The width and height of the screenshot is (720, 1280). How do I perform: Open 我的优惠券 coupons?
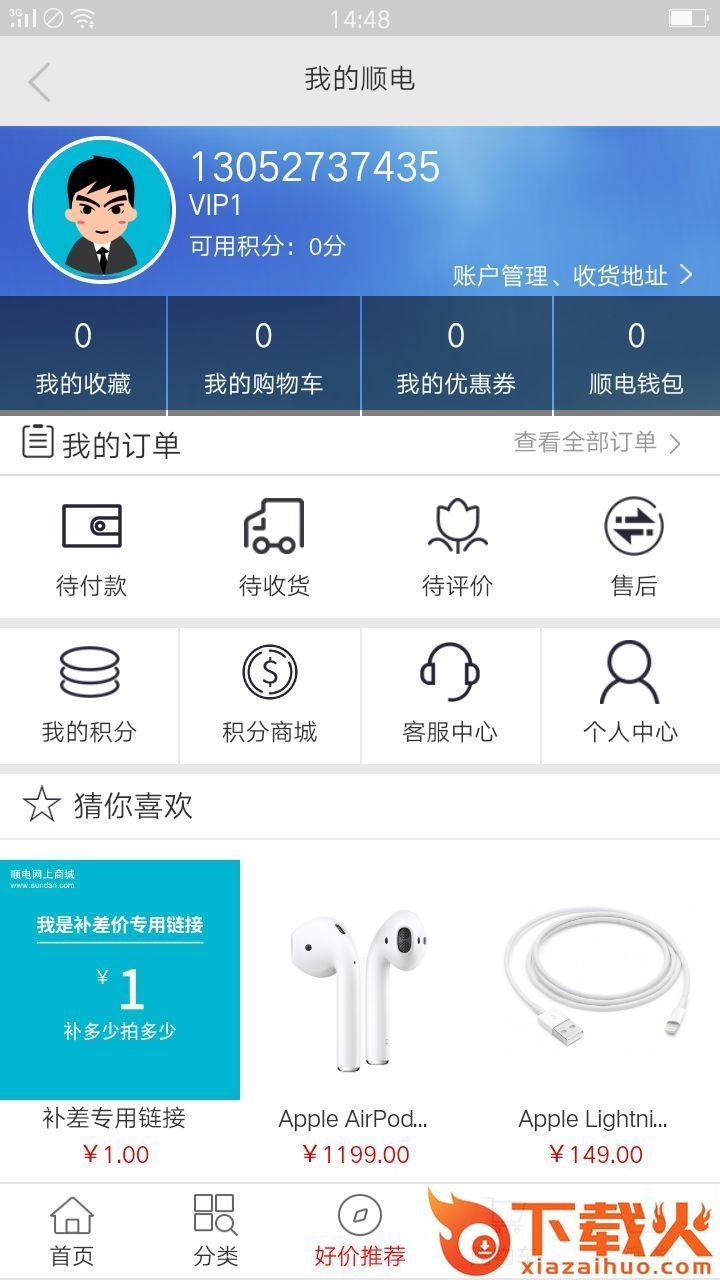coord(456,357)
